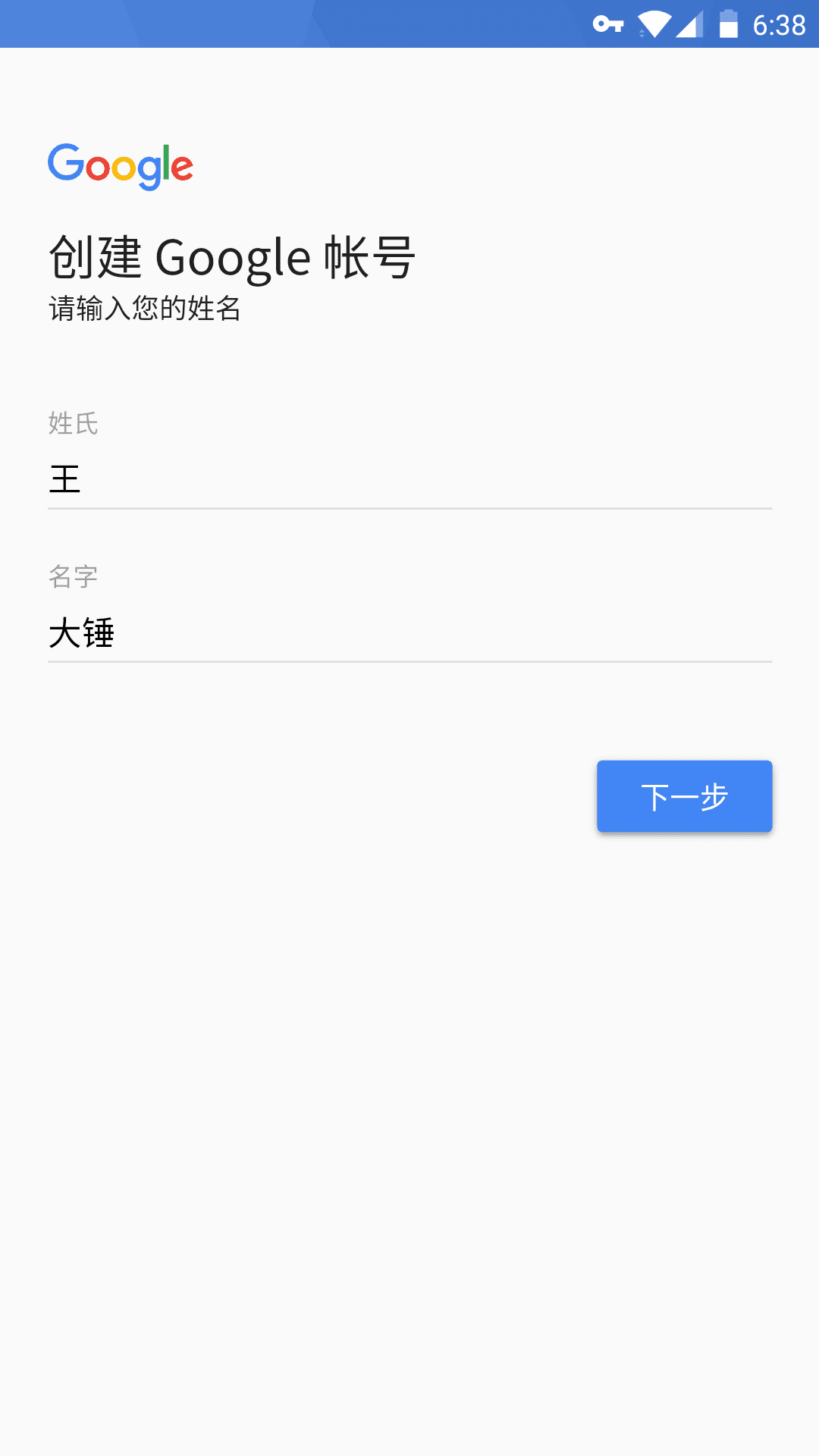Edit the 姓氏 field containing 王
819x1456 pixels.
[x=409, y=480]
